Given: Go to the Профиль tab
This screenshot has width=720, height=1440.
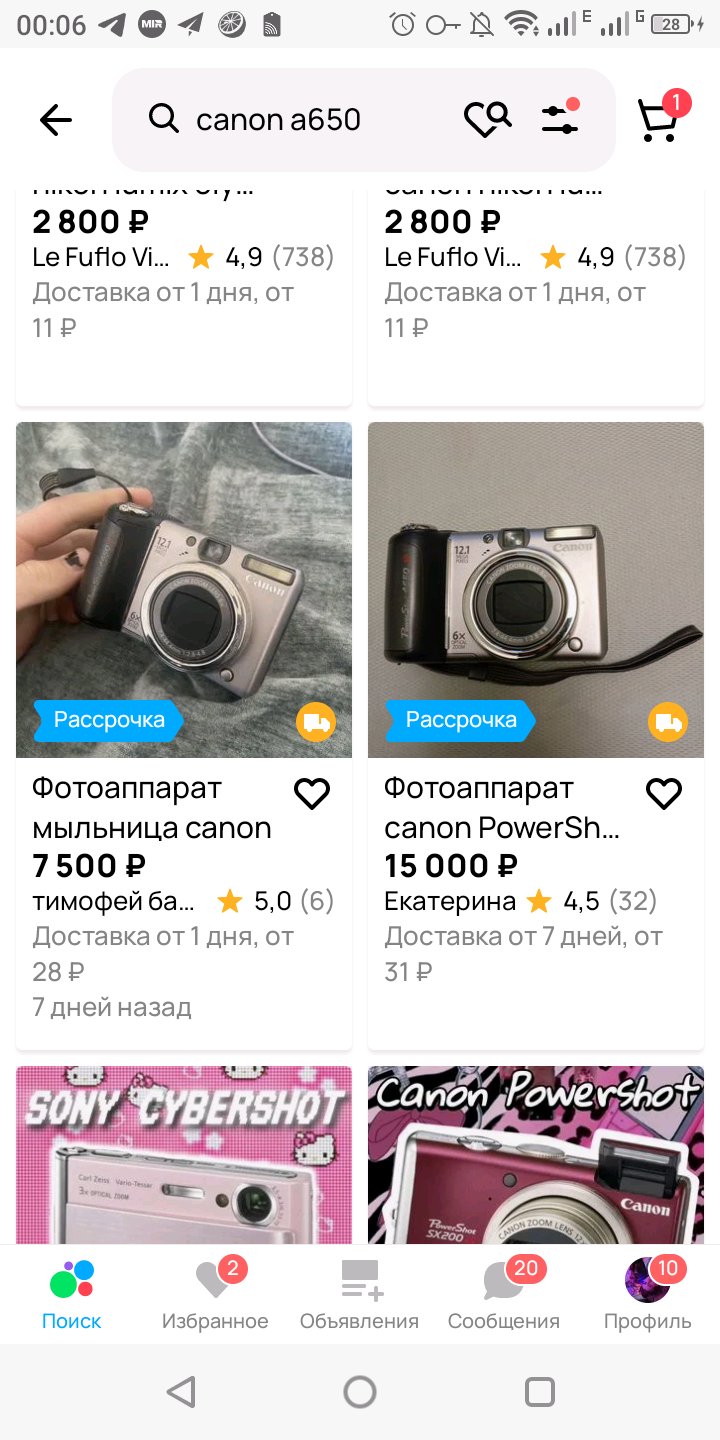Looking at the screenshot, I should click(x=647, y=1294).
